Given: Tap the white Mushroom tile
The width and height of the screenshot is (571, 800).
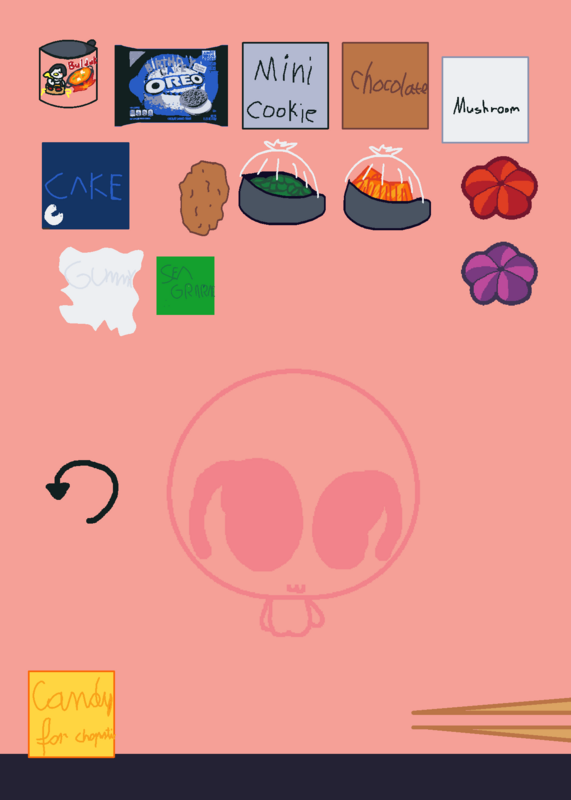Looking at the screenshot, I should point(485,100).
